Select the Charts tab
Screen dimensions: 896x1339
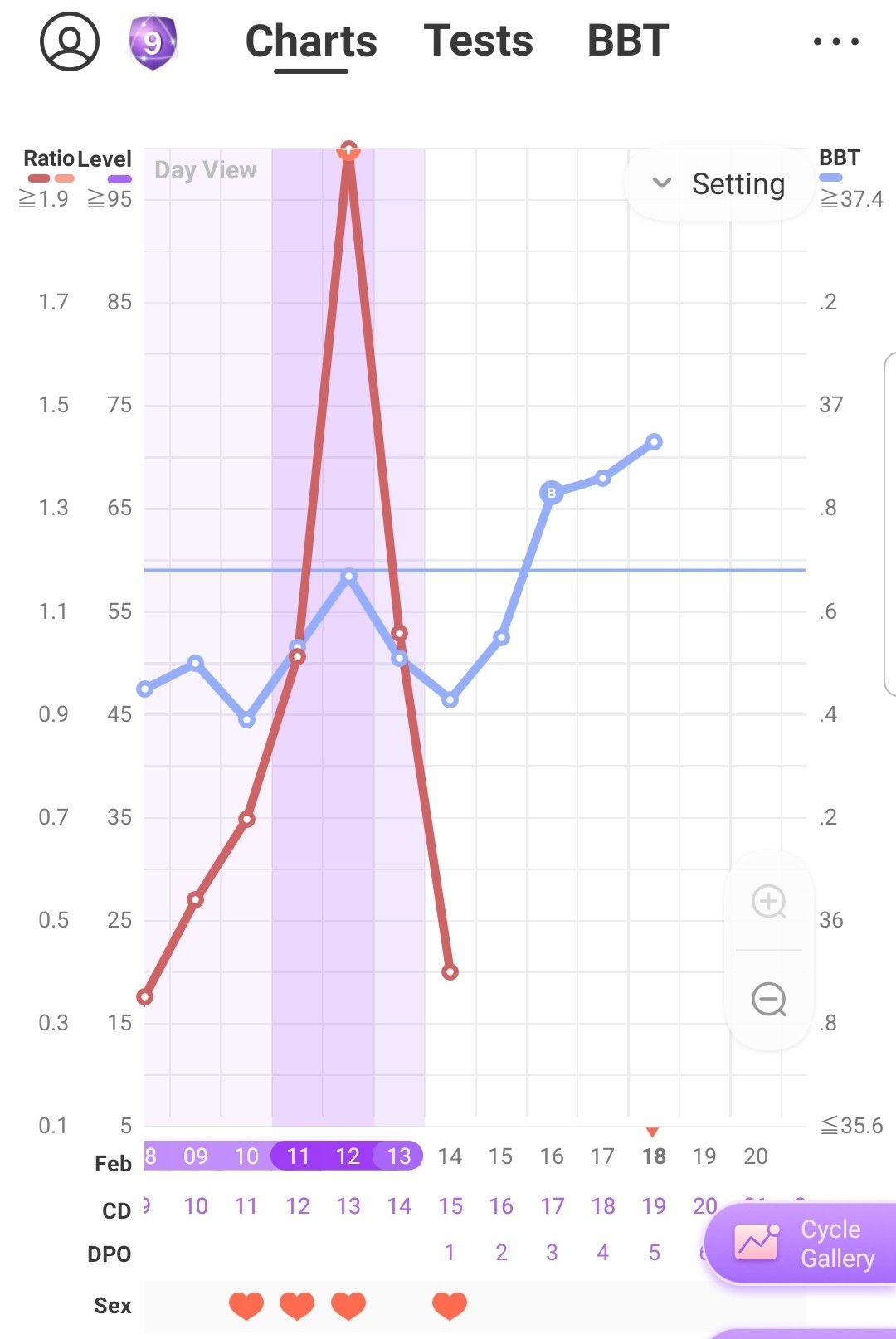coord(311,41)
